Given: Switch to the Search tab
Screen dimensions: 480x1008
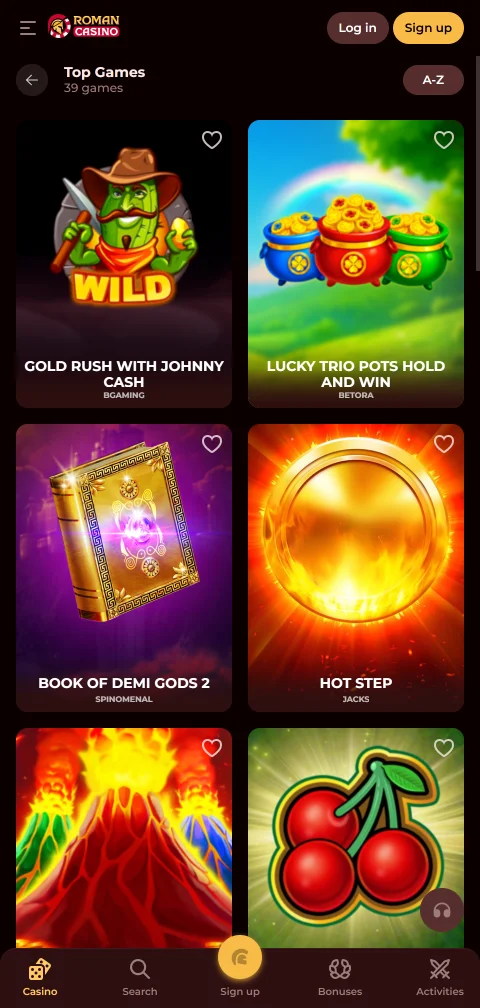Looking at the screenshot, I should pos(139,977).
